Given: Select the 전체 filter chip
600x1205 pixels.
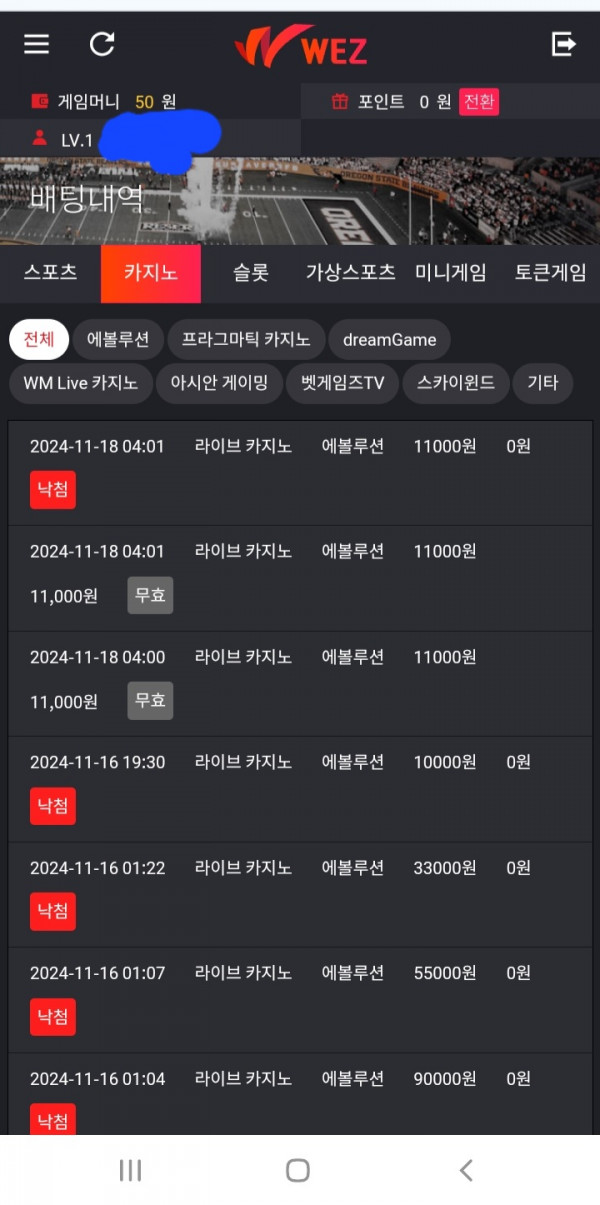Looking at the screenshot, I should (39, 340).
